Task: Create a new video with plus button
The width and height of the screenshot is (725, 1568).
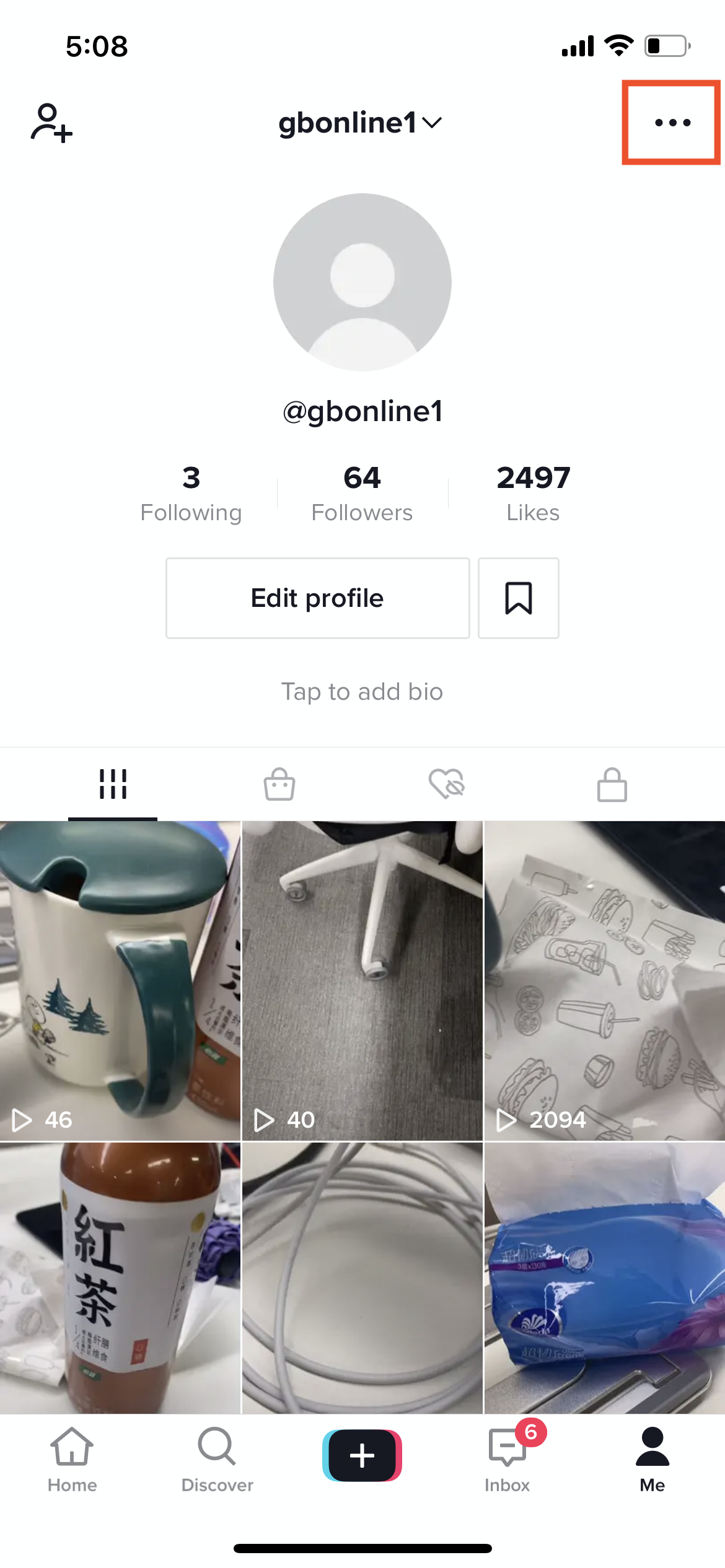Action: 362,1455
